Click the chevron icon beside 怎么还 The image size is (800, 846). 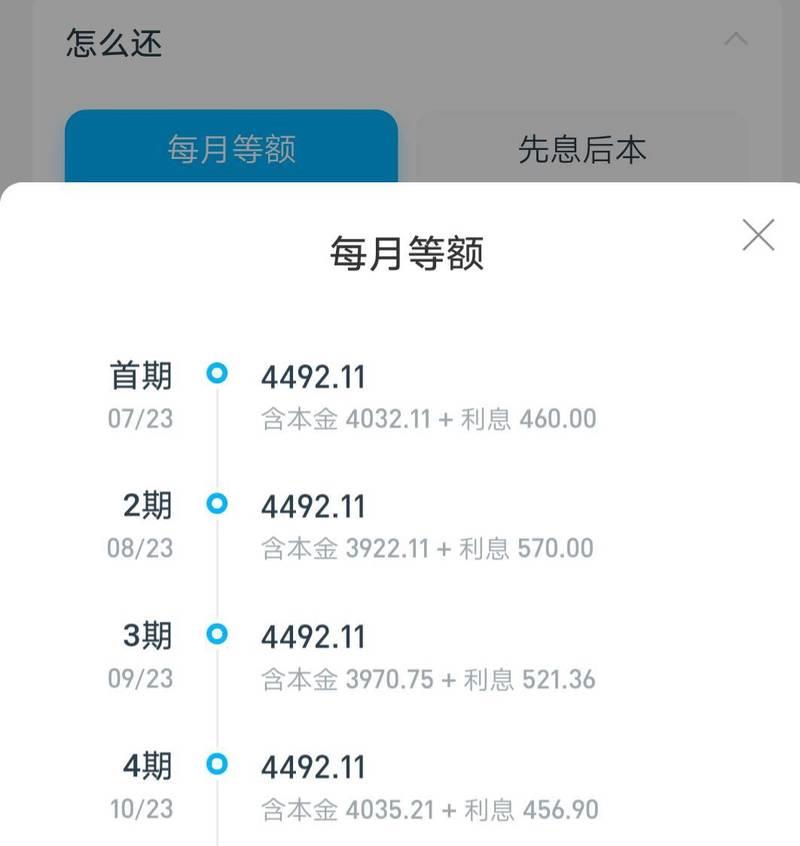pyautogui.click(x=736, y=38)
